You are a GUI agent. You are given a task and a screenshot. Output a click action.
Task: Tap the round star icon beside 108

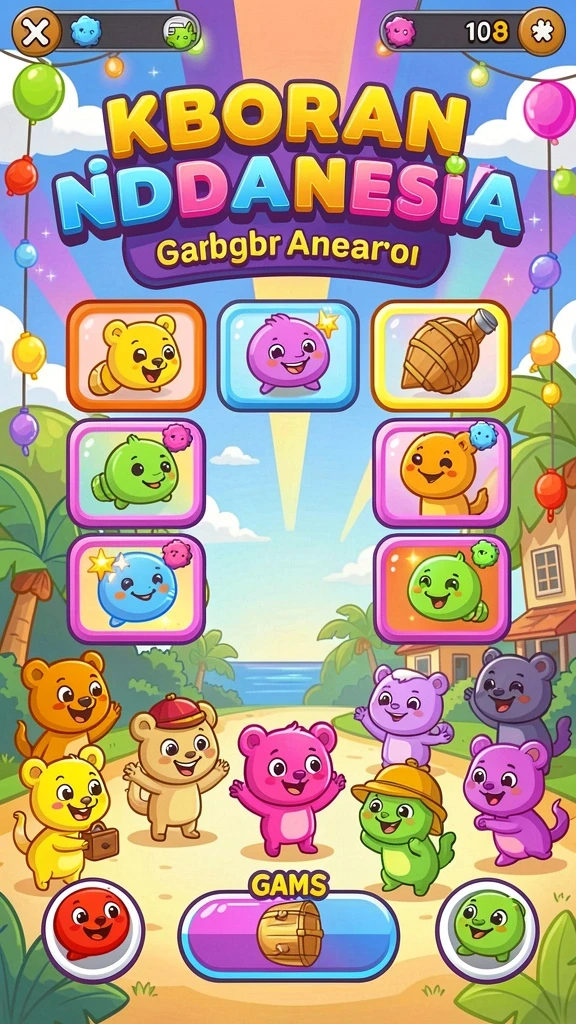541,31
